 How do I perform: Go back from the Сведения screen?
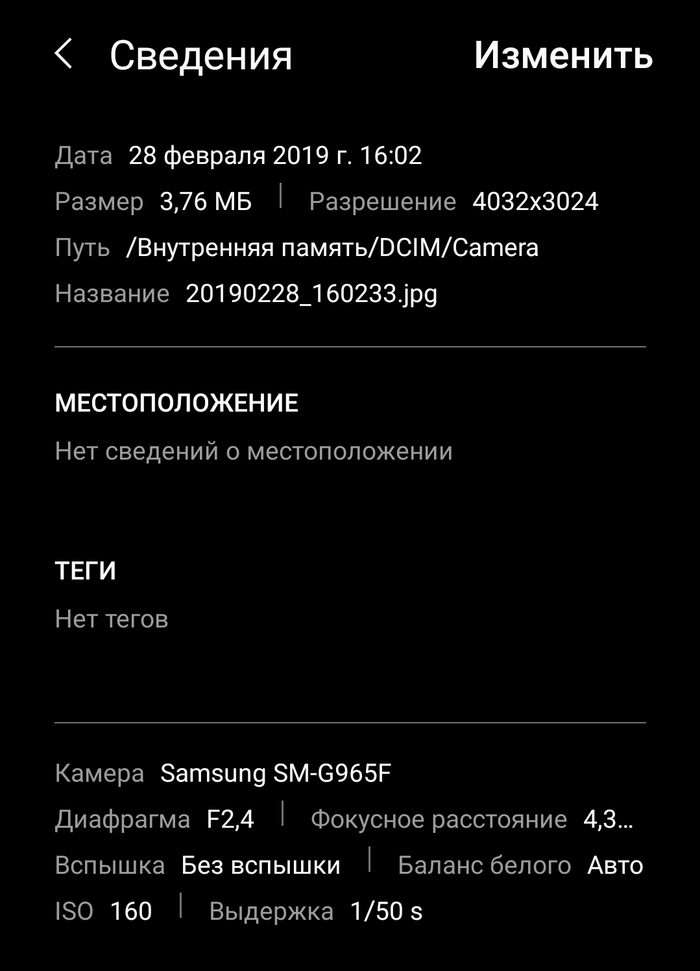tap(64, 55)
